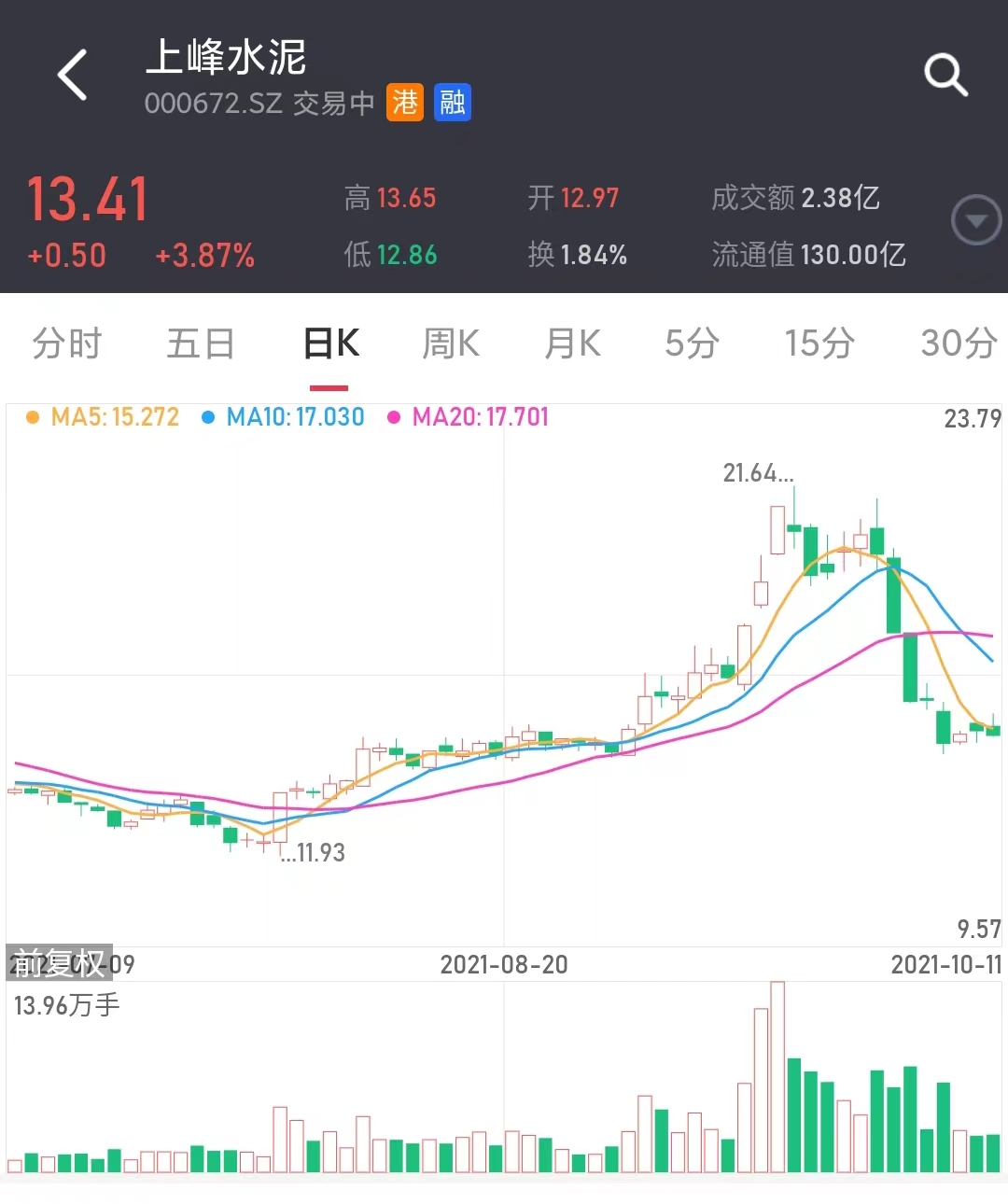Select the 日K chart tab
1008x1204 pixels.
click(330, 343)
